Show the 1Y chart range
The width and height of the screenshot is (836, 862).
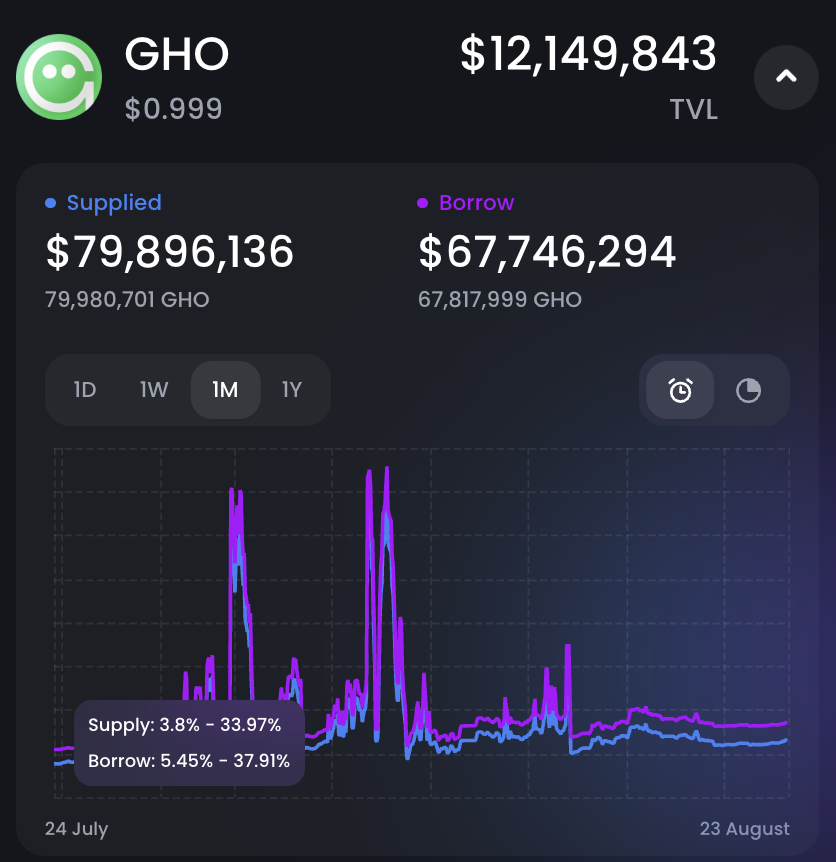point(291,389)
